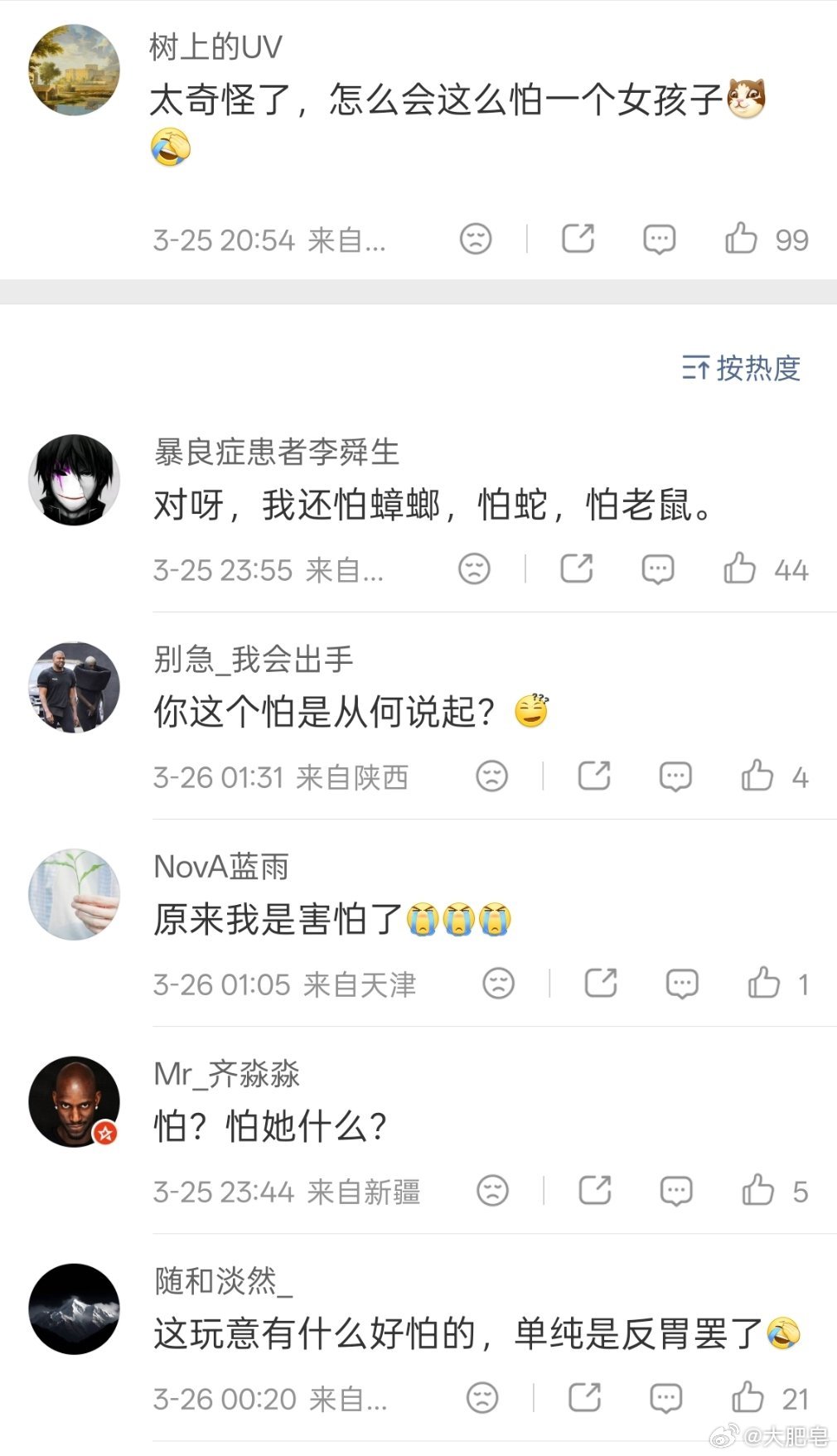Like 树上的UV's comment with 99 likes

743,238
